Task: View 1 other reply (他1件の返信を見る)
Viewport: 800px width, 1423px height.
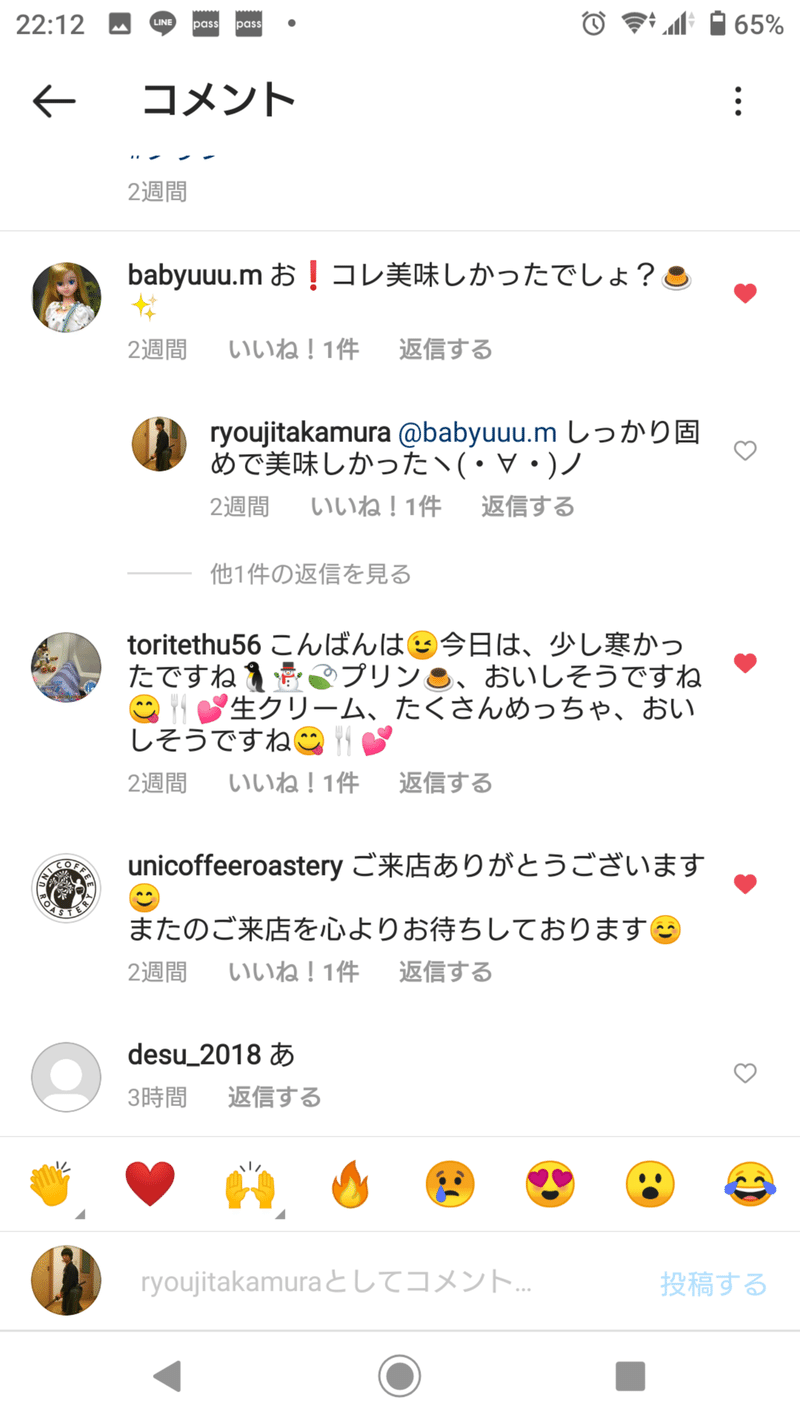Action: pyautogui.click(x=310, y=574)
